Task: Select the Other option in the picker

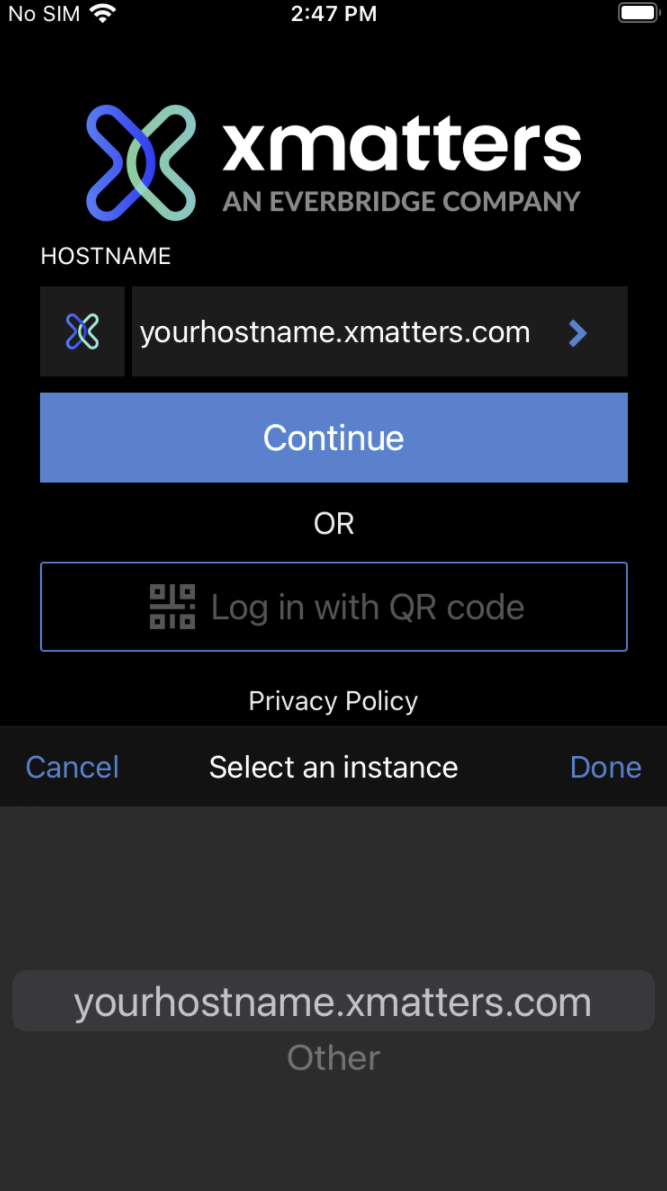Action: click(334, 1057)
